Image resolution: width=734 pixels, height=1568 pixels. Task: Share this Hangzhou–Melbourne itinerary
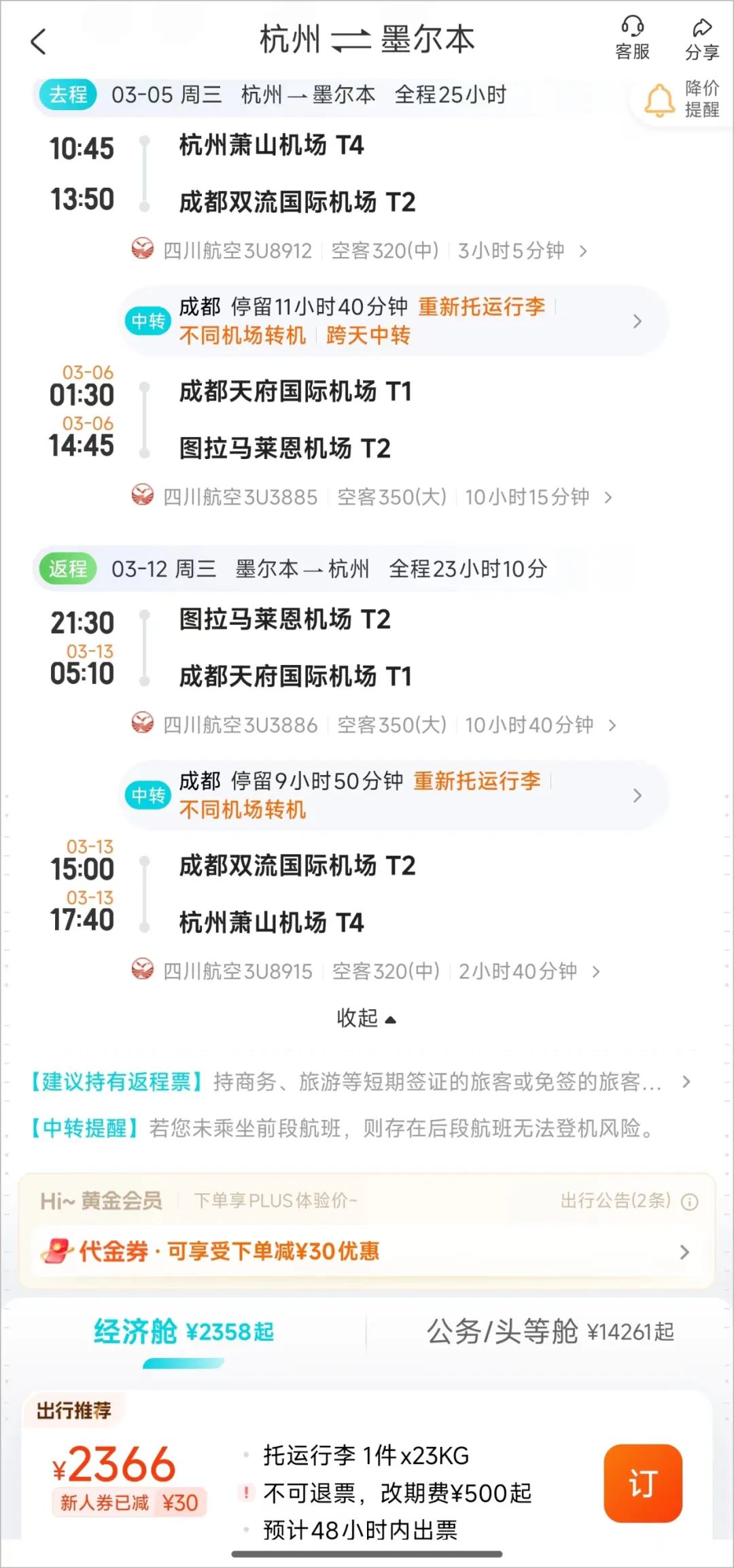click(x=701, y=39)
